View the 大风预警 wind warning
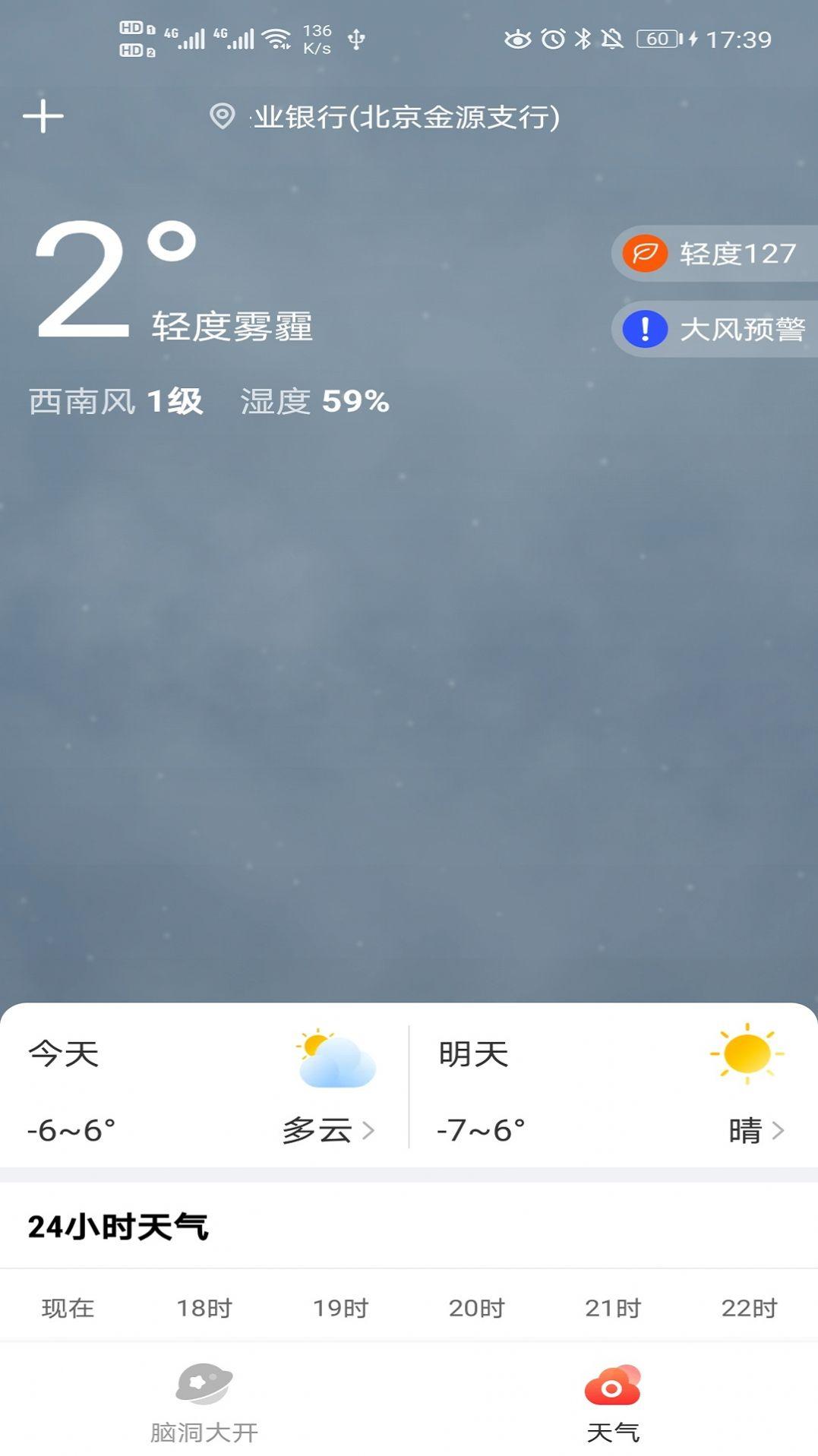This screenshot has height=1456, width=818. pos(714,329)
